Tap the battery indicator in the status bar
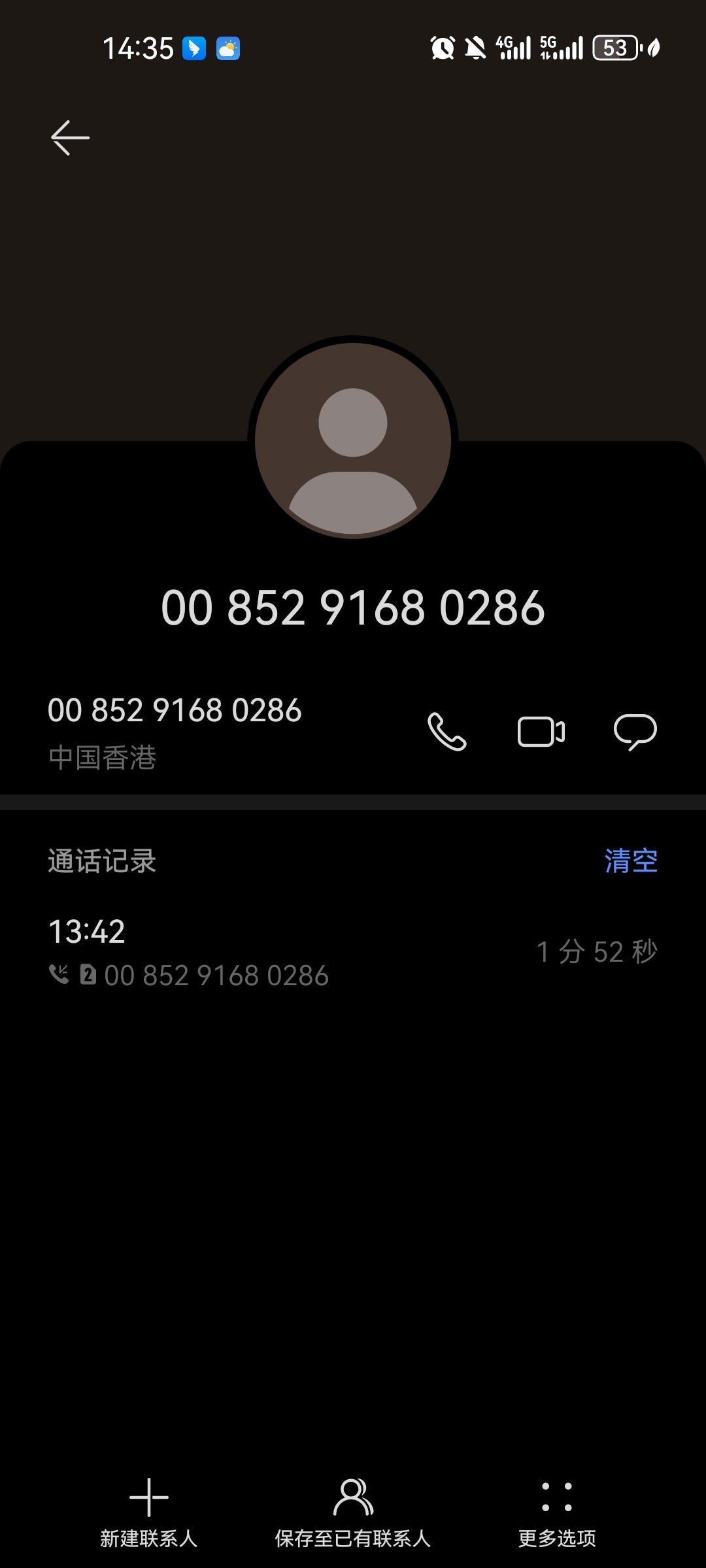This screenshot has width=706, height=1568. coord(615,48)
